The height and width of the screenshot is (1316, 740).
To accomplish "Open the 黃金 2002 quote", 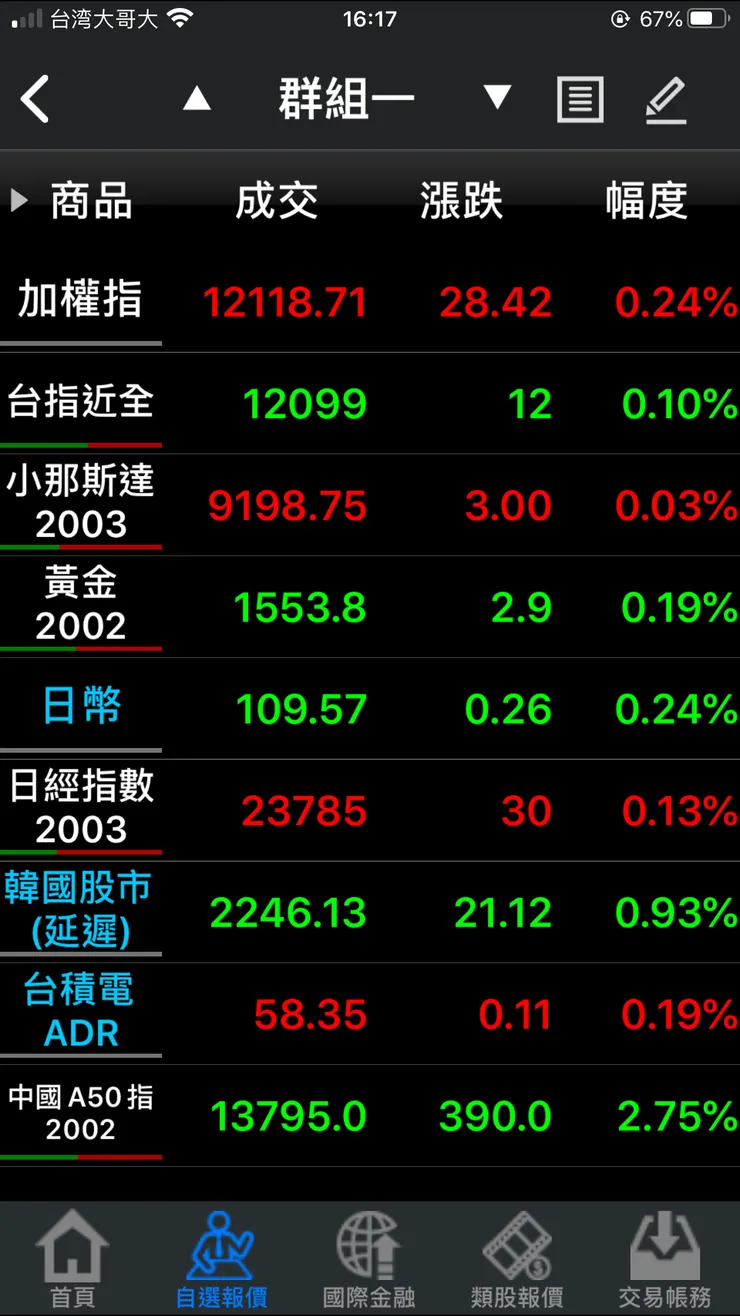I will pos(80,607).
